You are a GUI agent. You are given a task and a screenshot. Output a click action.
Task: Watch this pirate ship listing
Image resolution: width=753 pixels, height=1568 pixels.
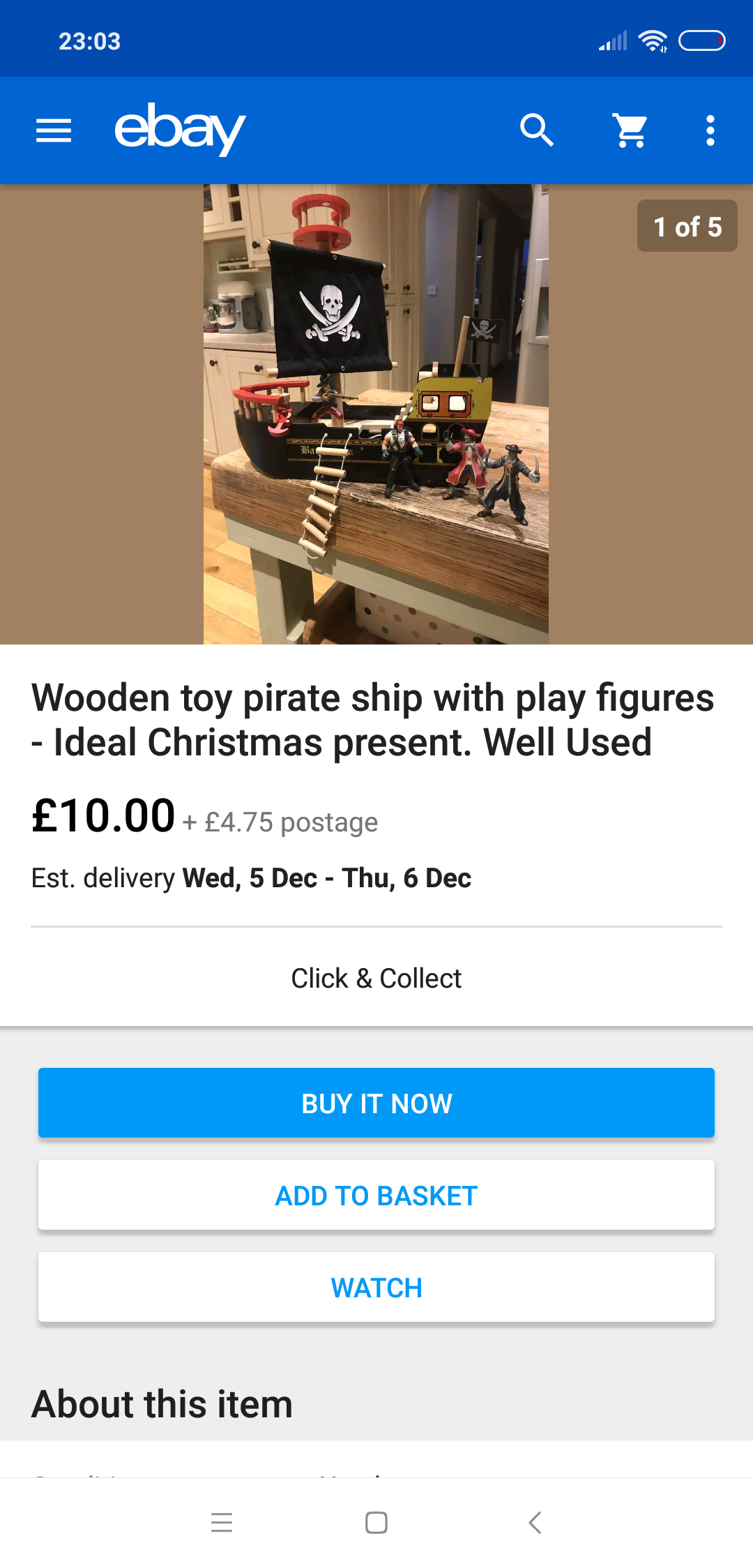tap(376, 1287)
